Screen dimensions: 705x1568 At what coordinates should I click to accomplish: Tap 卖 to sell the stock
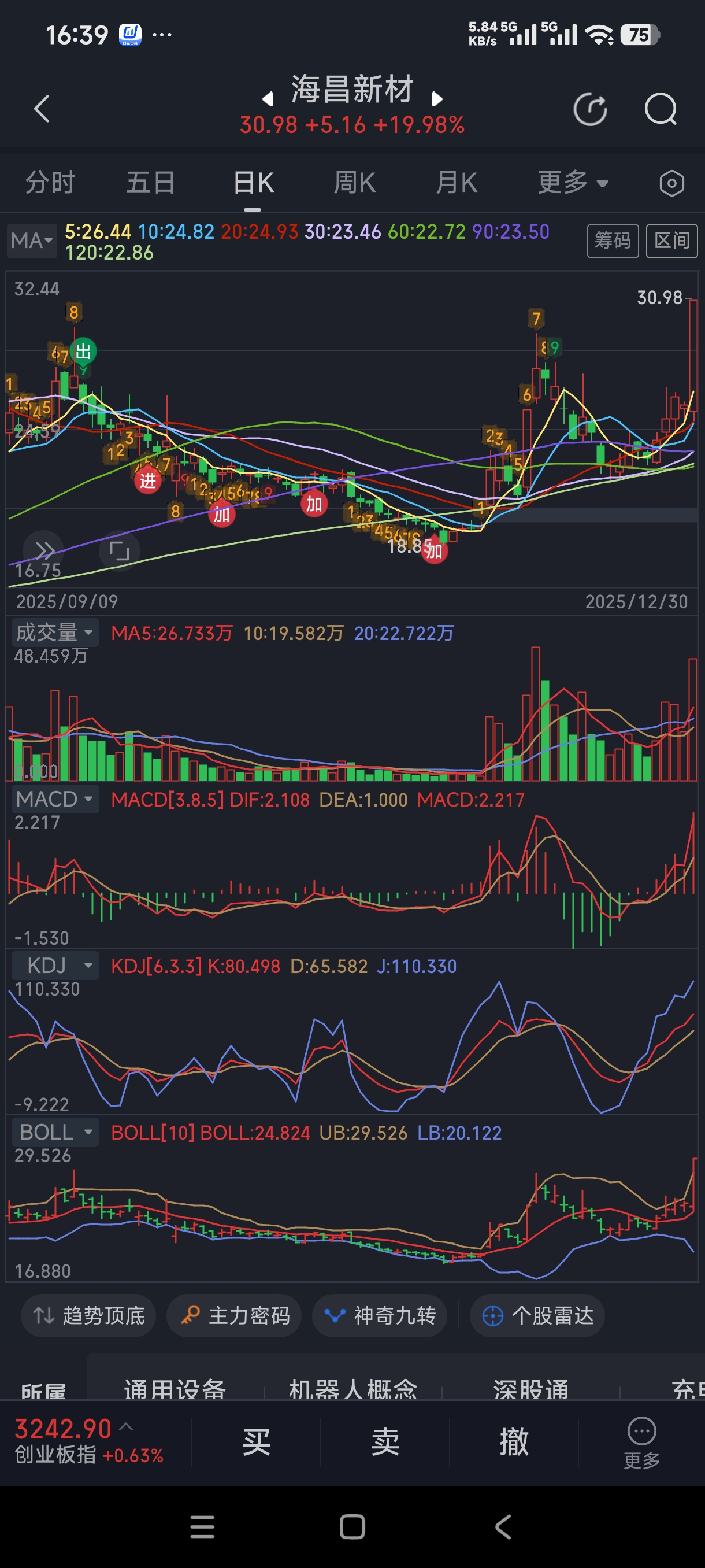(385, 1442)
